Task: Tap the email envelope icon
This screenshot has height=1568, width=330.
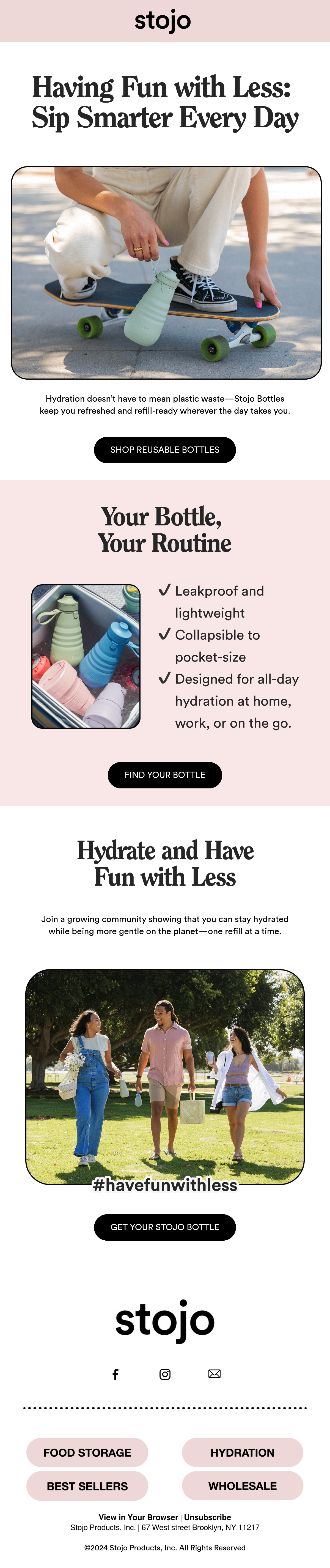Action: 214,1374
